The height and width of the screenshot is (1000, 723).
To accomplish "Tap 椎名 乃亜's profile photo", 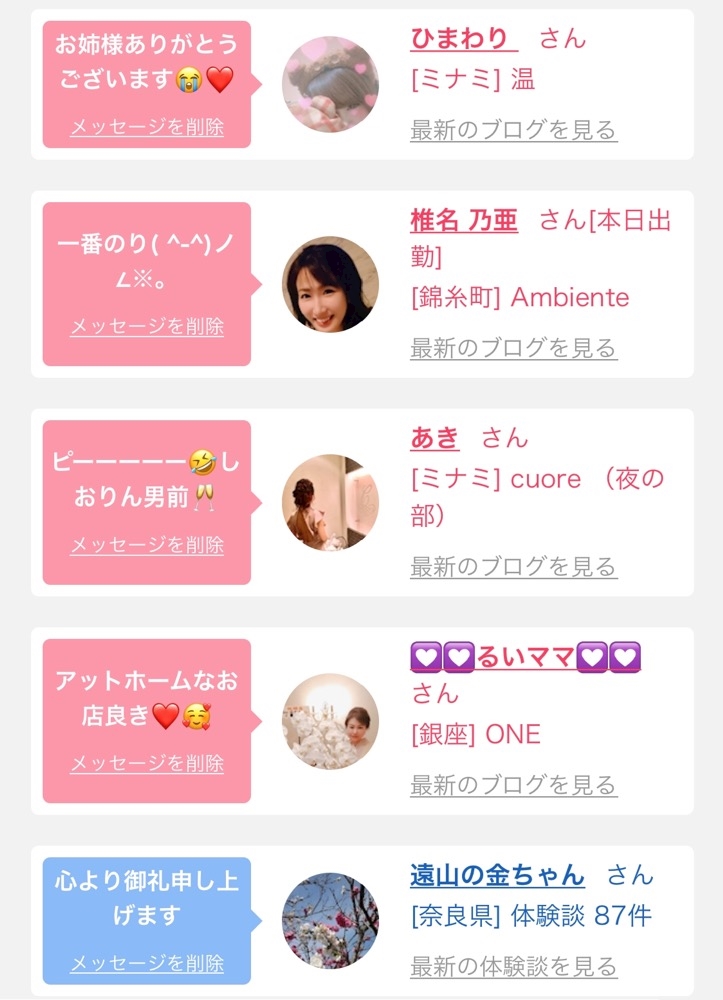I will pos(330,284).
